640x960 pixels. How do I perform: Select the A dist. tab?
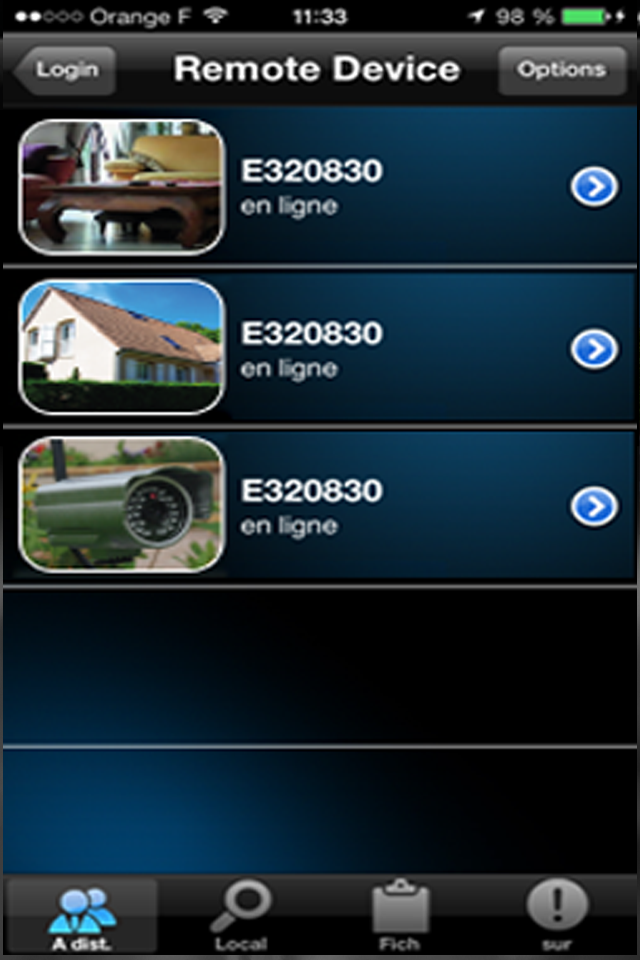(82, 916)
